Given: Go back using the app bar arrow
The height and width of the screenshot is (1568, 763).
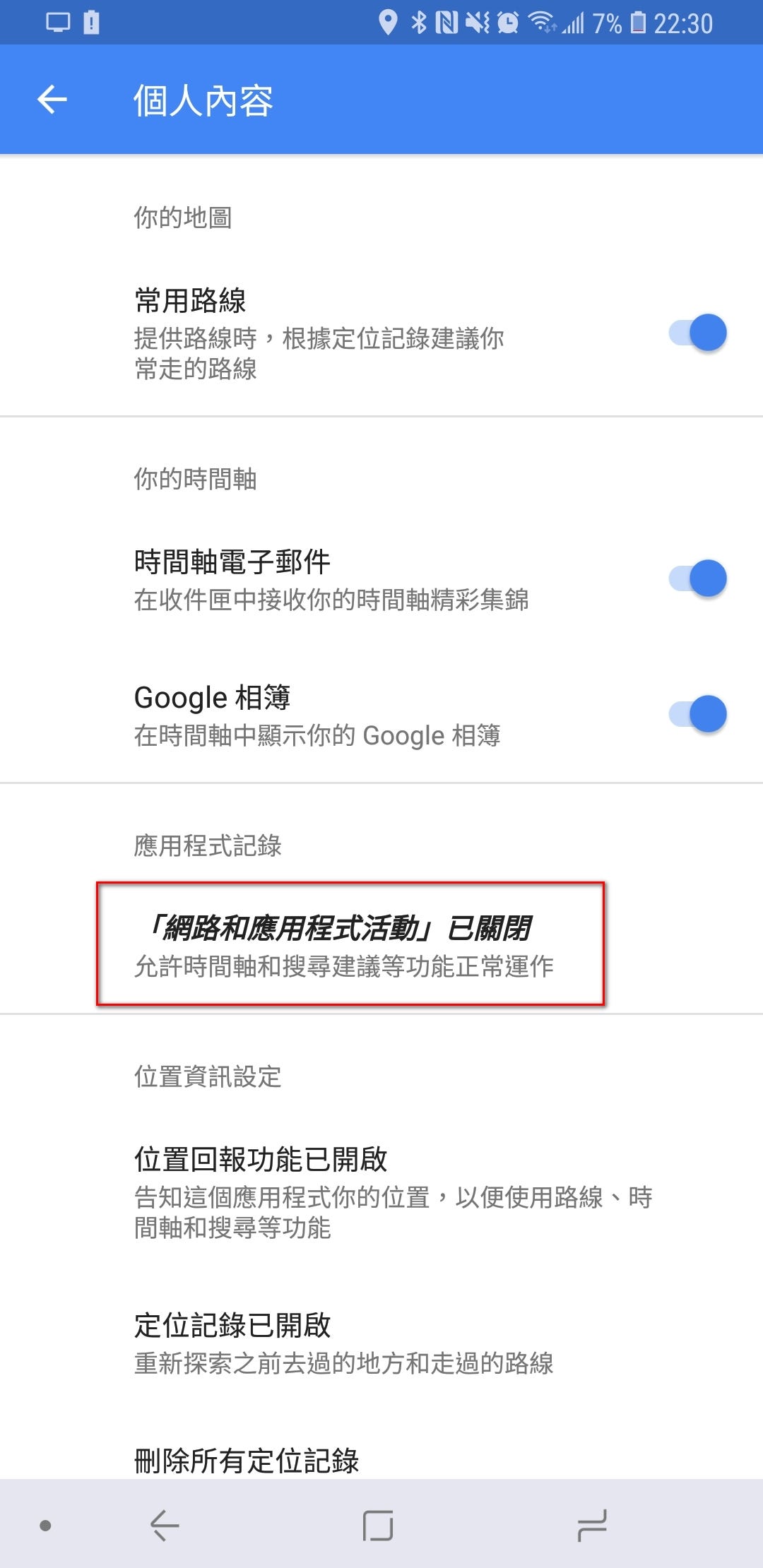Looking at the screenshot, I should 52,100.
